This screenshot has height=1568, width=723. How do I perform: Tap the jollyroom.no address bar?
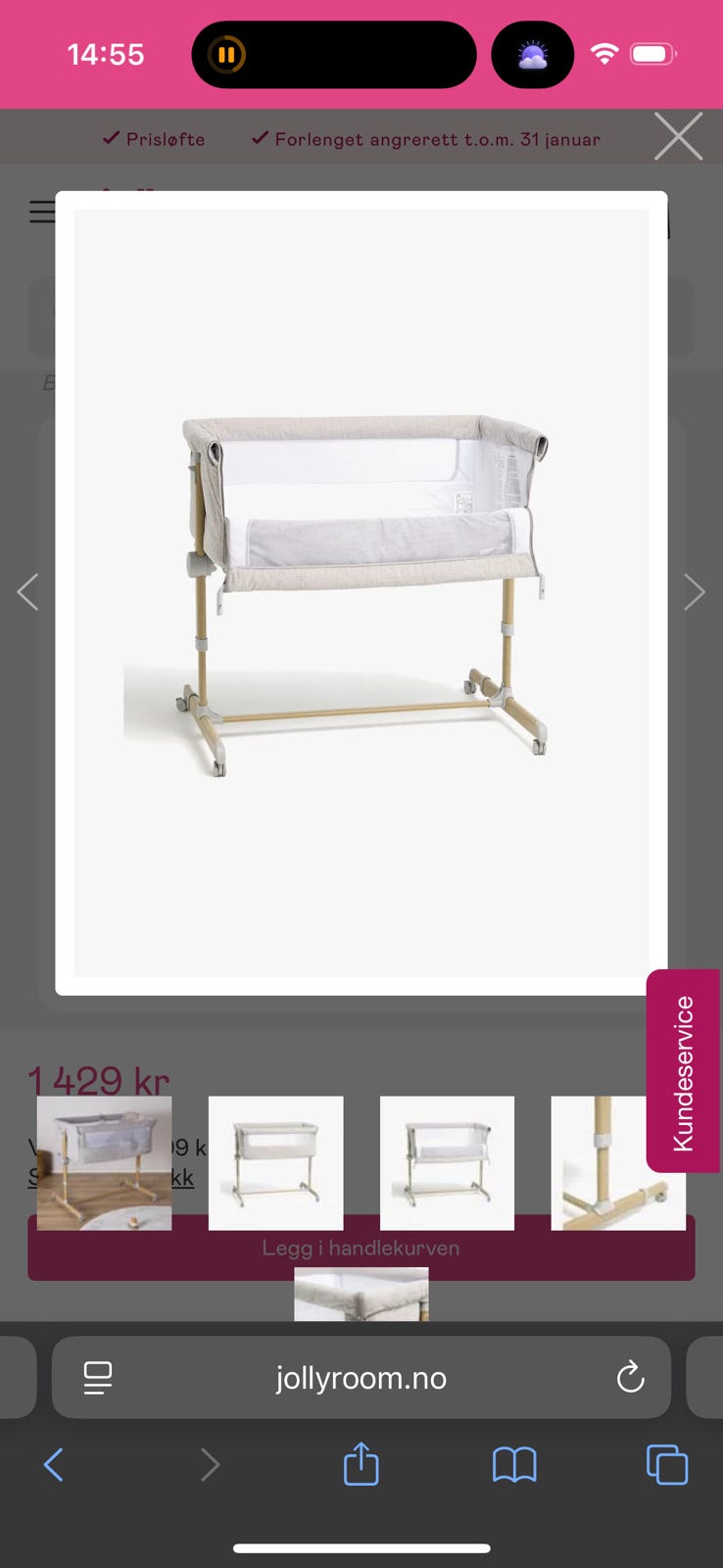(361, 1377)
